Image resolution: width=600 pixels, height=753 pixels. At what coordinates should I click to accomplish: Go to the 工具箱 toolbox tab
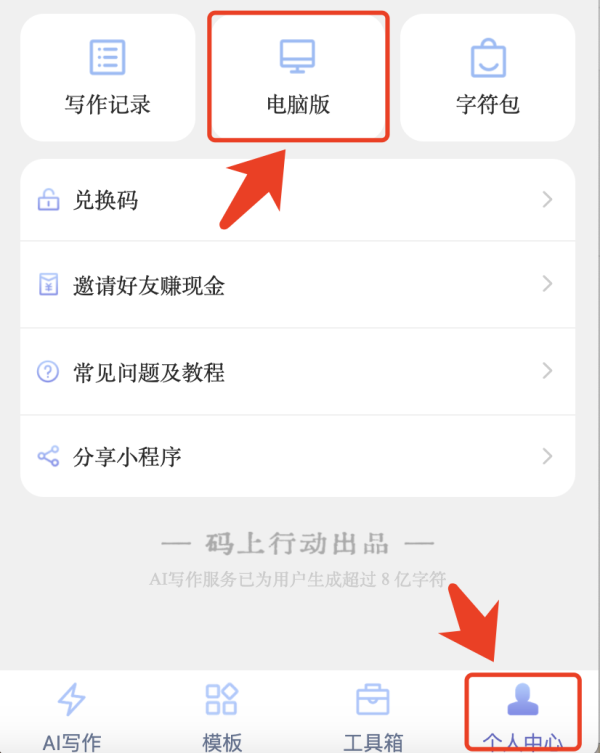coord(373,715)
